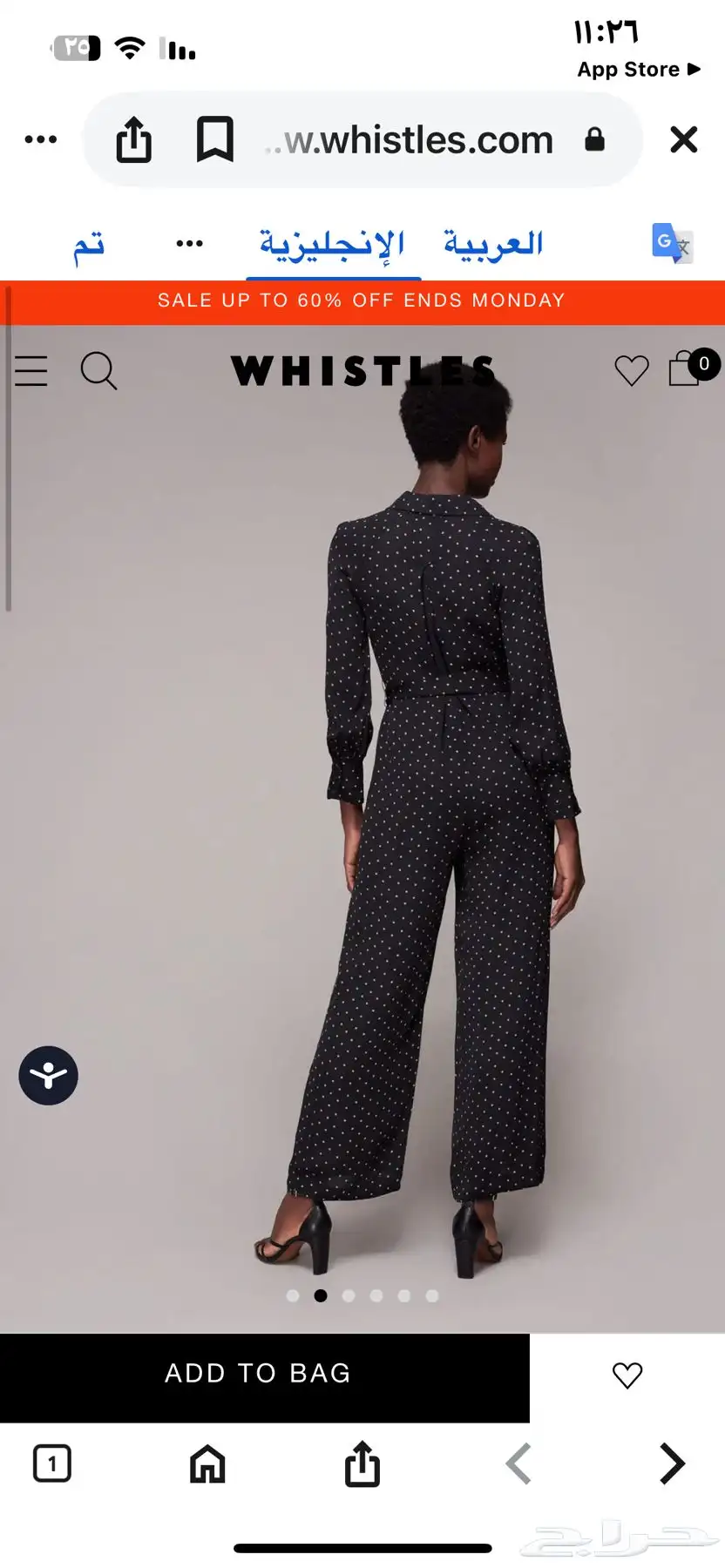
Task: Switch translation to العربية
Action: click(493, 244)
